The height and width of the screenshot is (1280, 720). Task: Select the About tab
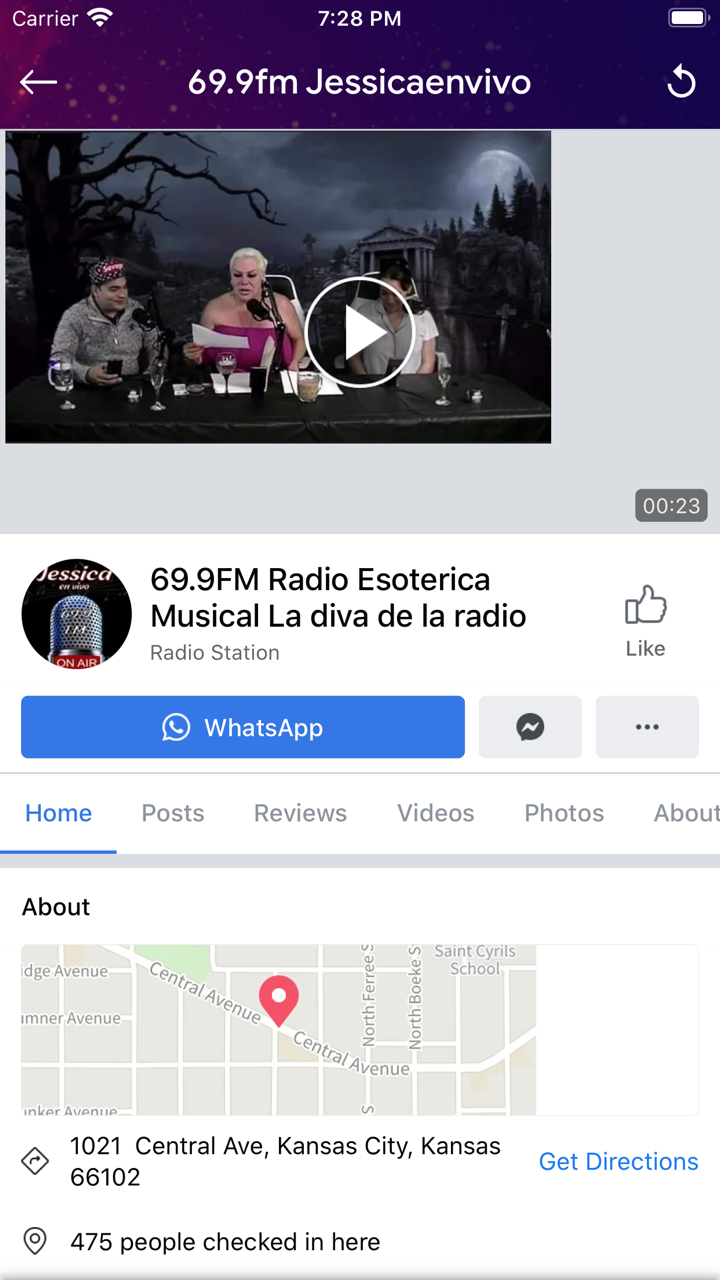685,813
